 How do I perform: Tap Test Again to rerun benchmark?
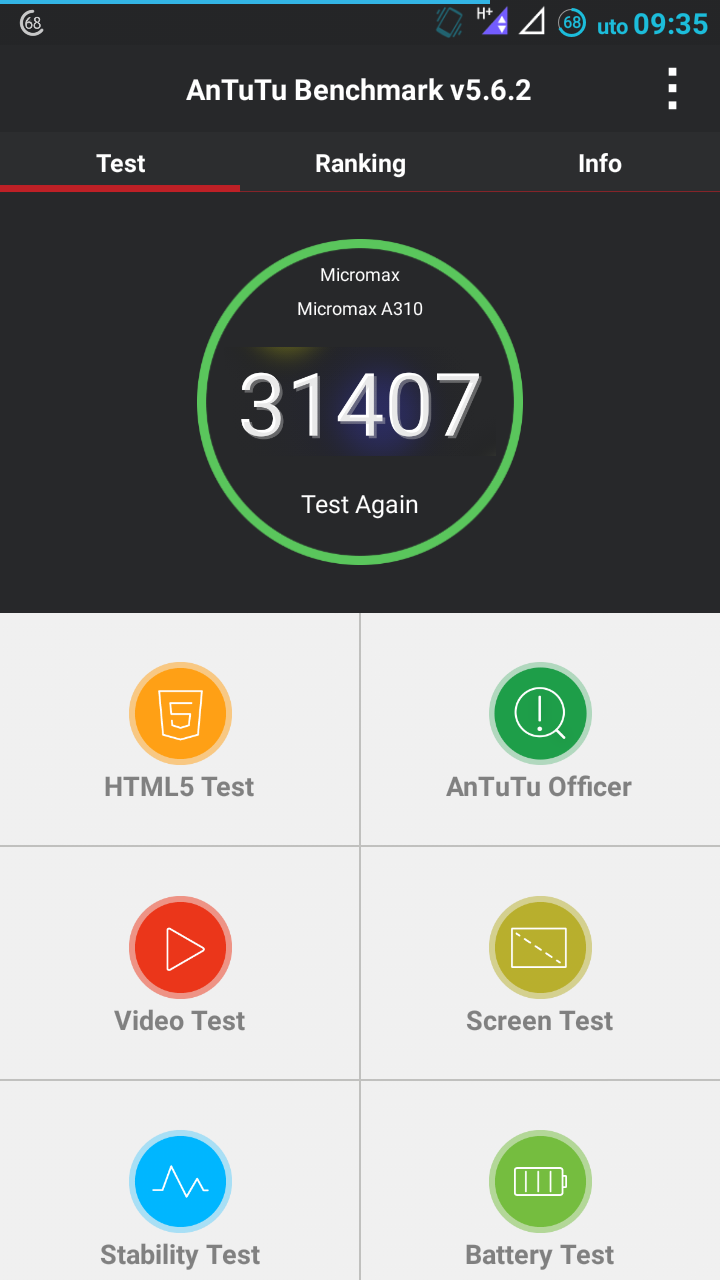click(360, 504)
